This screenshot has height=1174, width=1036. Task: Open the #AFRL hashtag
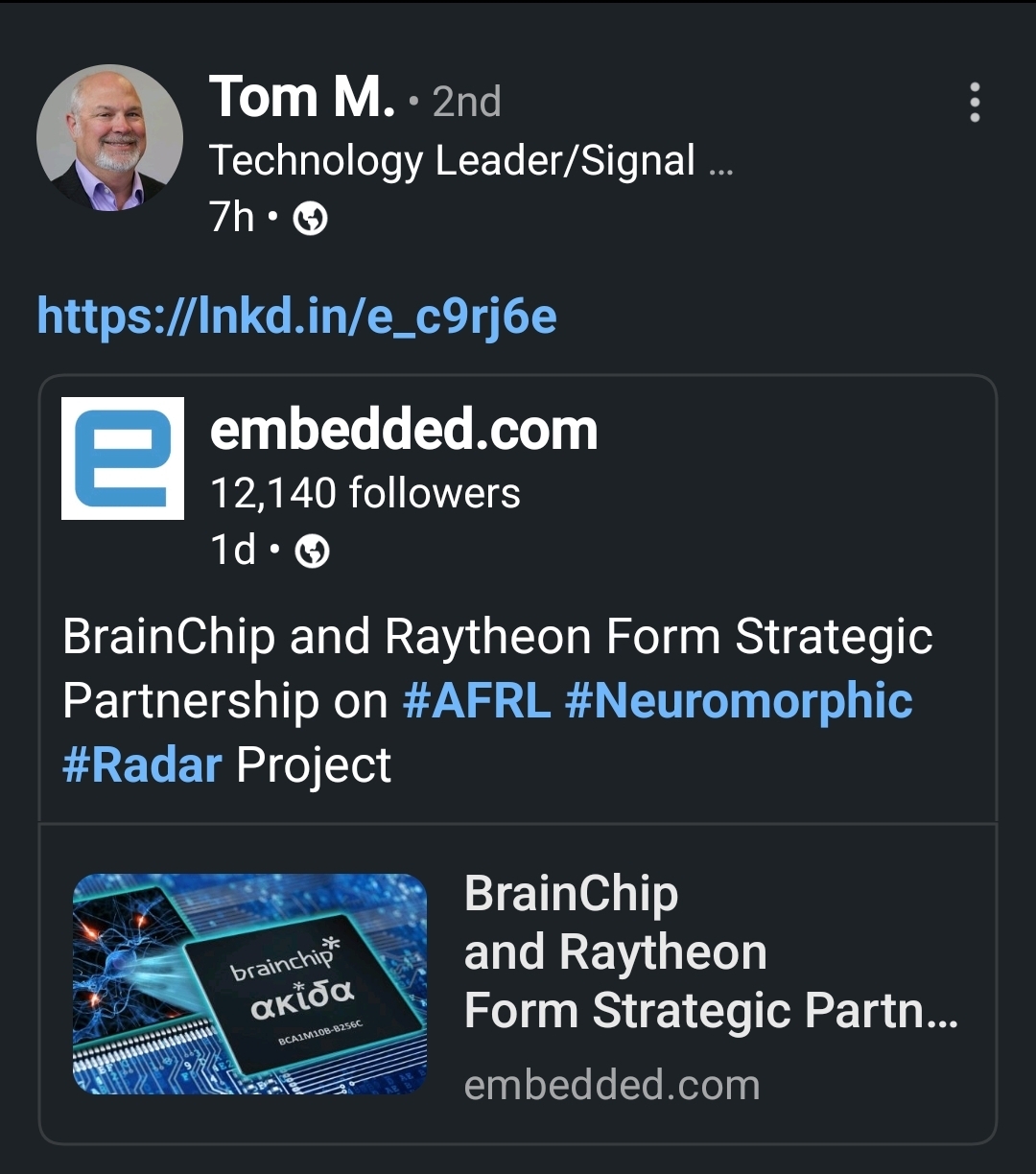click(477, 701)
